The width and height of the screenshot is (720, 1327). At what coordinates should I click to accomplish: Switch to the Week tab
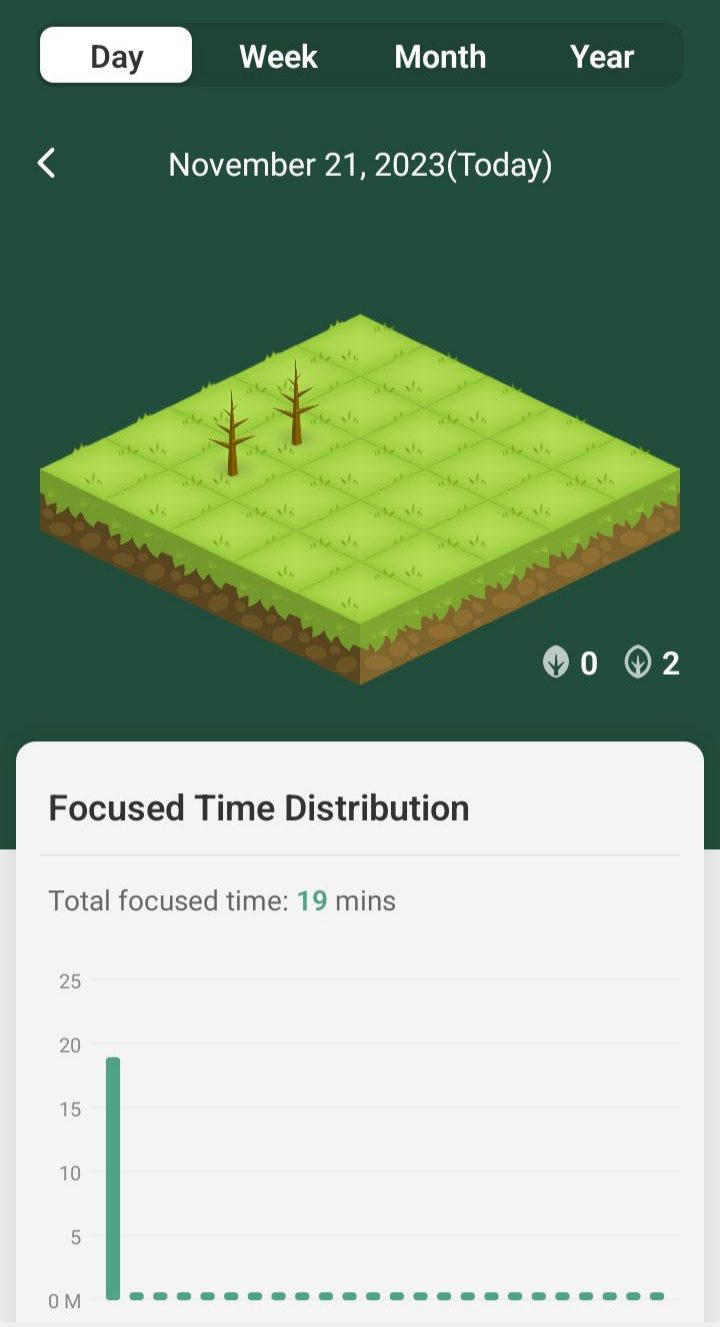(277, 56)
